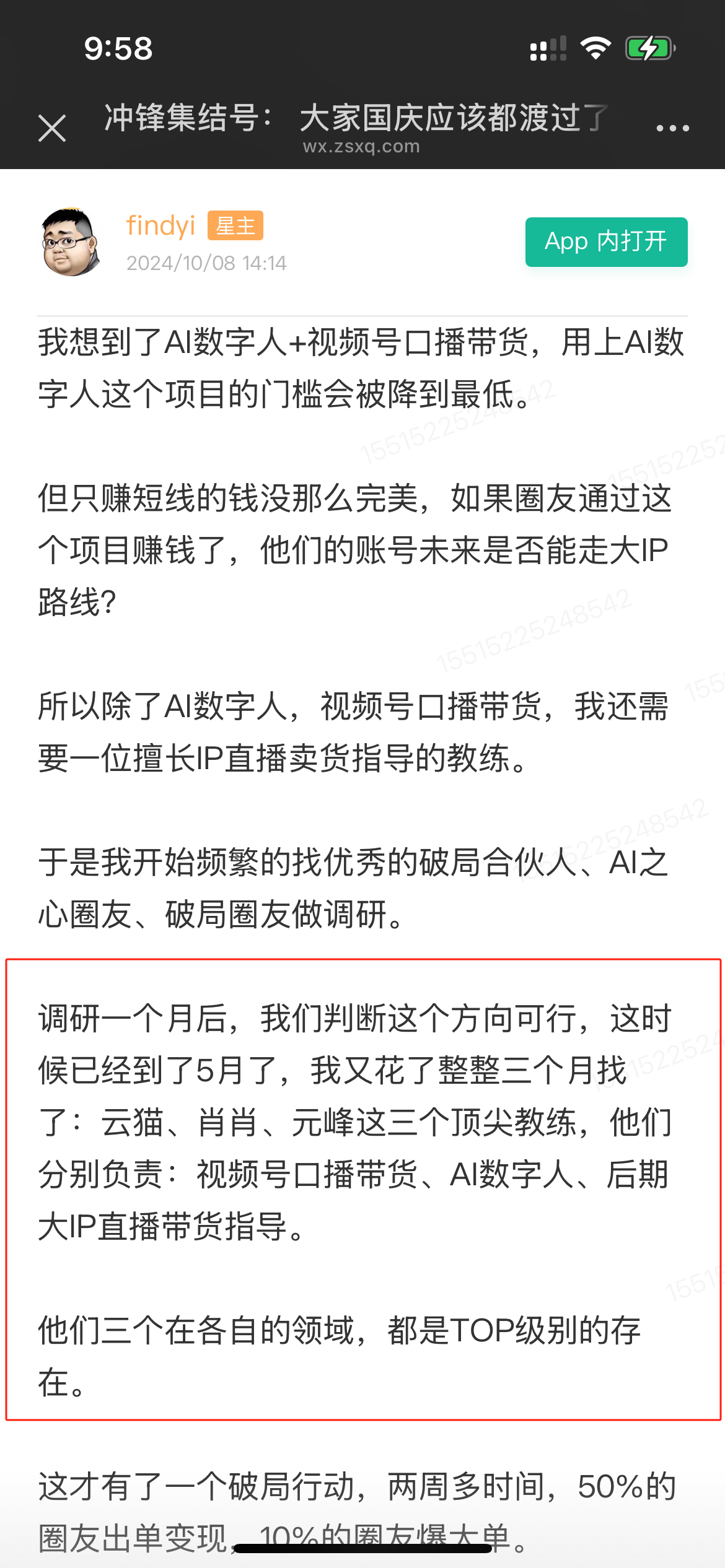The width and height of the screenshot is (725, 1568).
Task: Close the web page with X
Action: (x=52, y=128)
